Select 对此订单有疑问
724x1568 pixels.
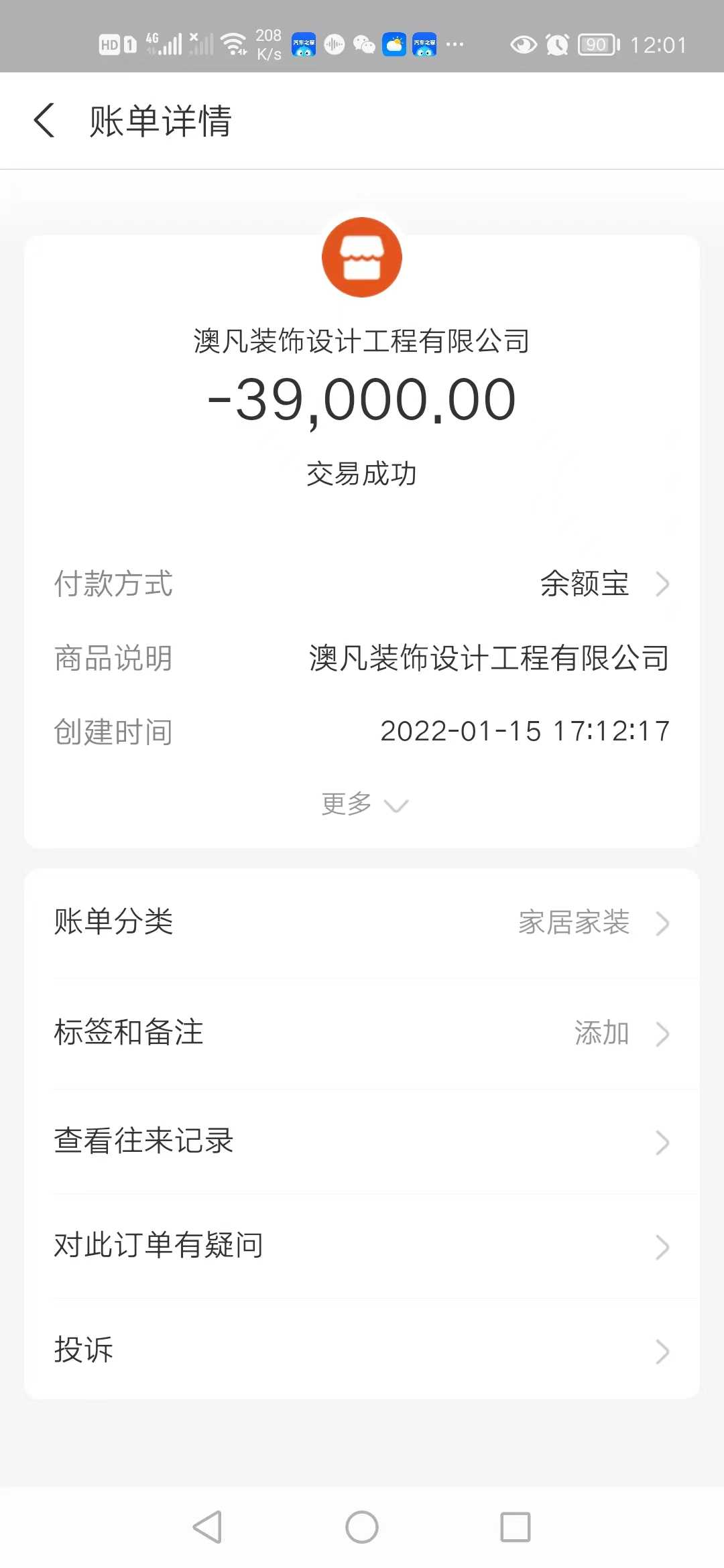(362, 1246)
